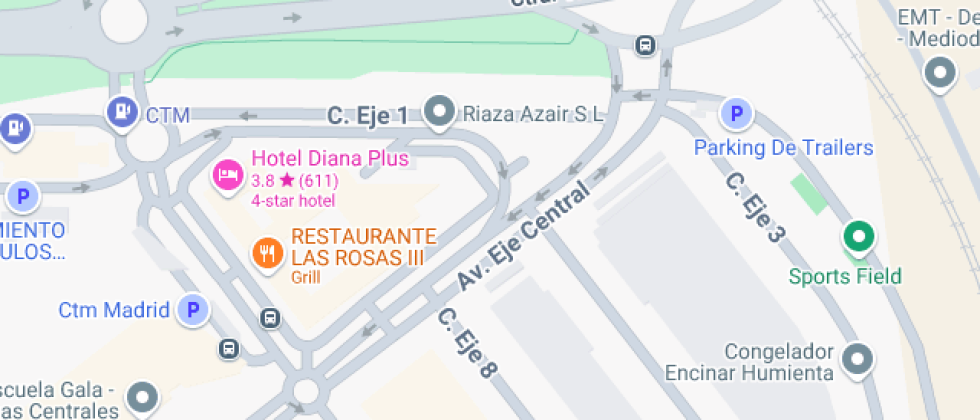The width and height of the screenshot is (980, 420).
Task: Tap the Ctm Madrid parking marker
Action: 193,310
